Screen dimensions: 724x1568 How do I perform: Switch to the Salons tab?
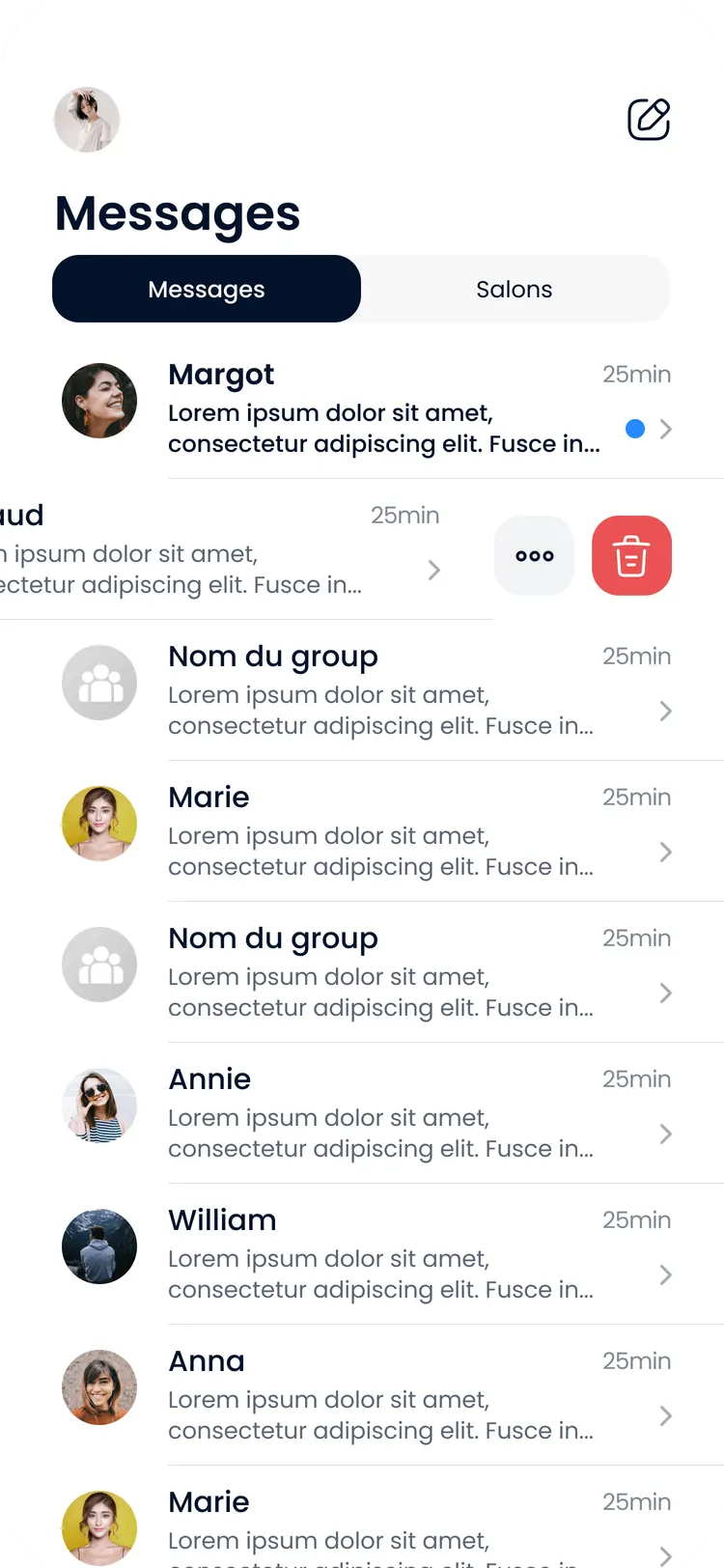[515, 289]
